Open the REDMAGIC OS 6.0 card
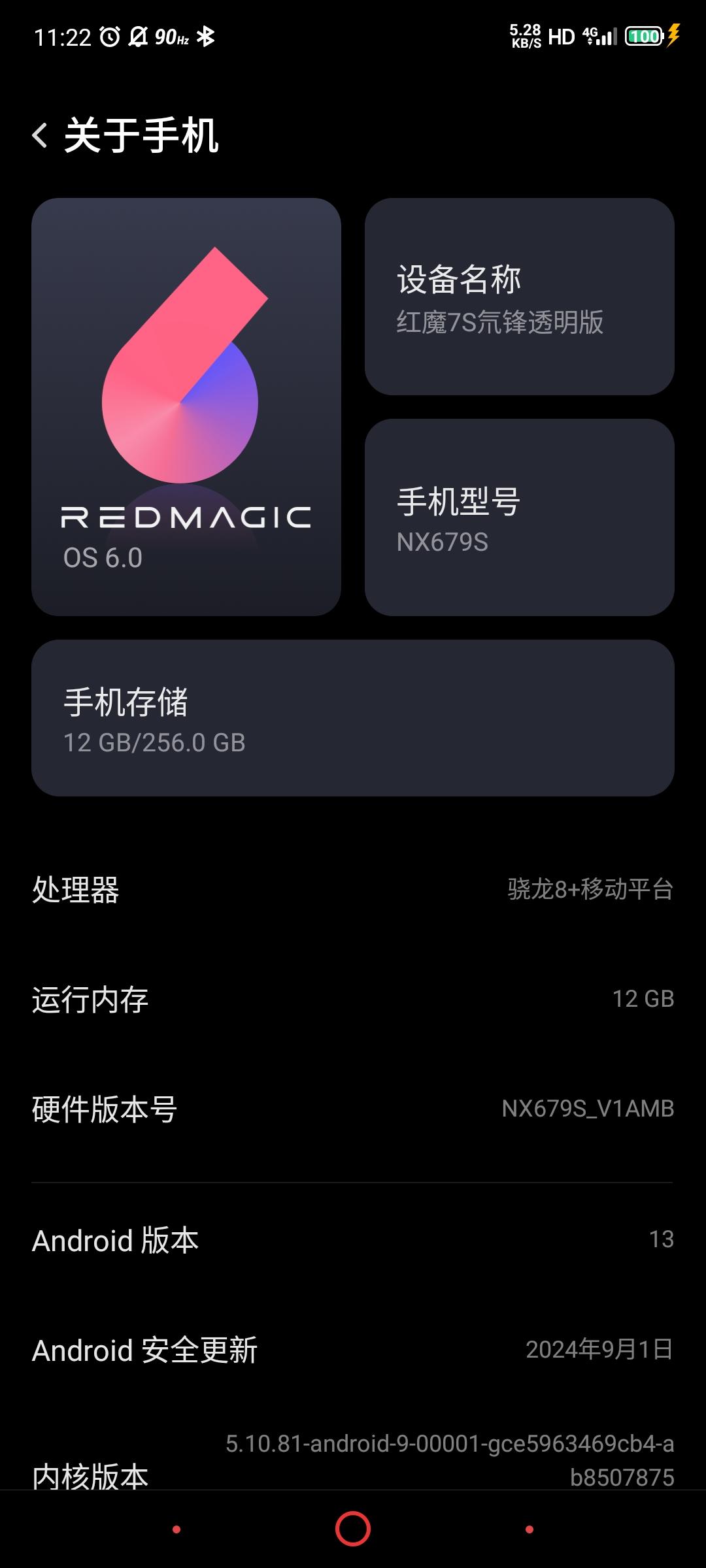Screen dimensions: 706x1568 click(186, 406)
